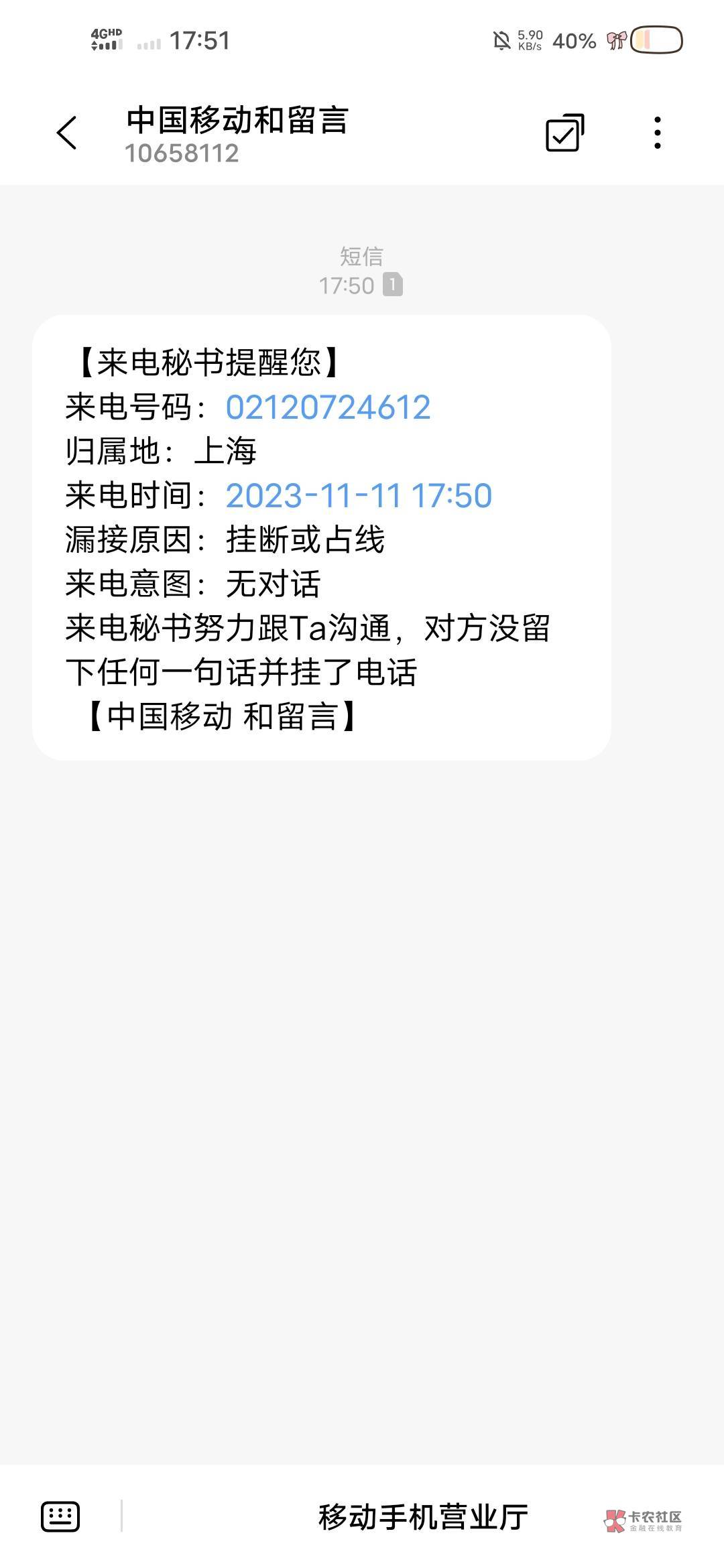The width and height of the screenshot is (724, 1568).
Task: Open the date link 2023-11-11 17:50
Action: click(359, 496)
